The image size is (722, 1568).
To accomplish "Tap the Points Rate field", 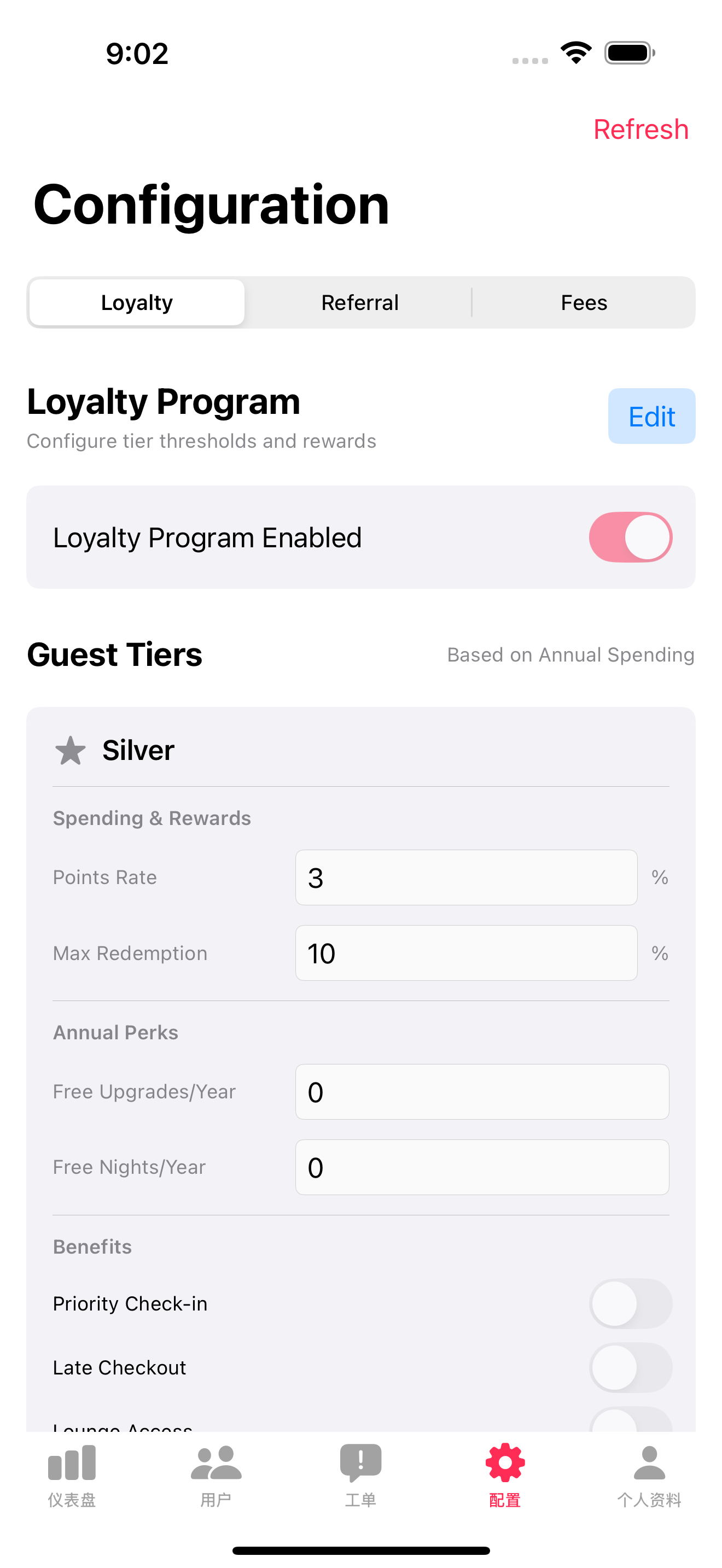I will 465,877.
